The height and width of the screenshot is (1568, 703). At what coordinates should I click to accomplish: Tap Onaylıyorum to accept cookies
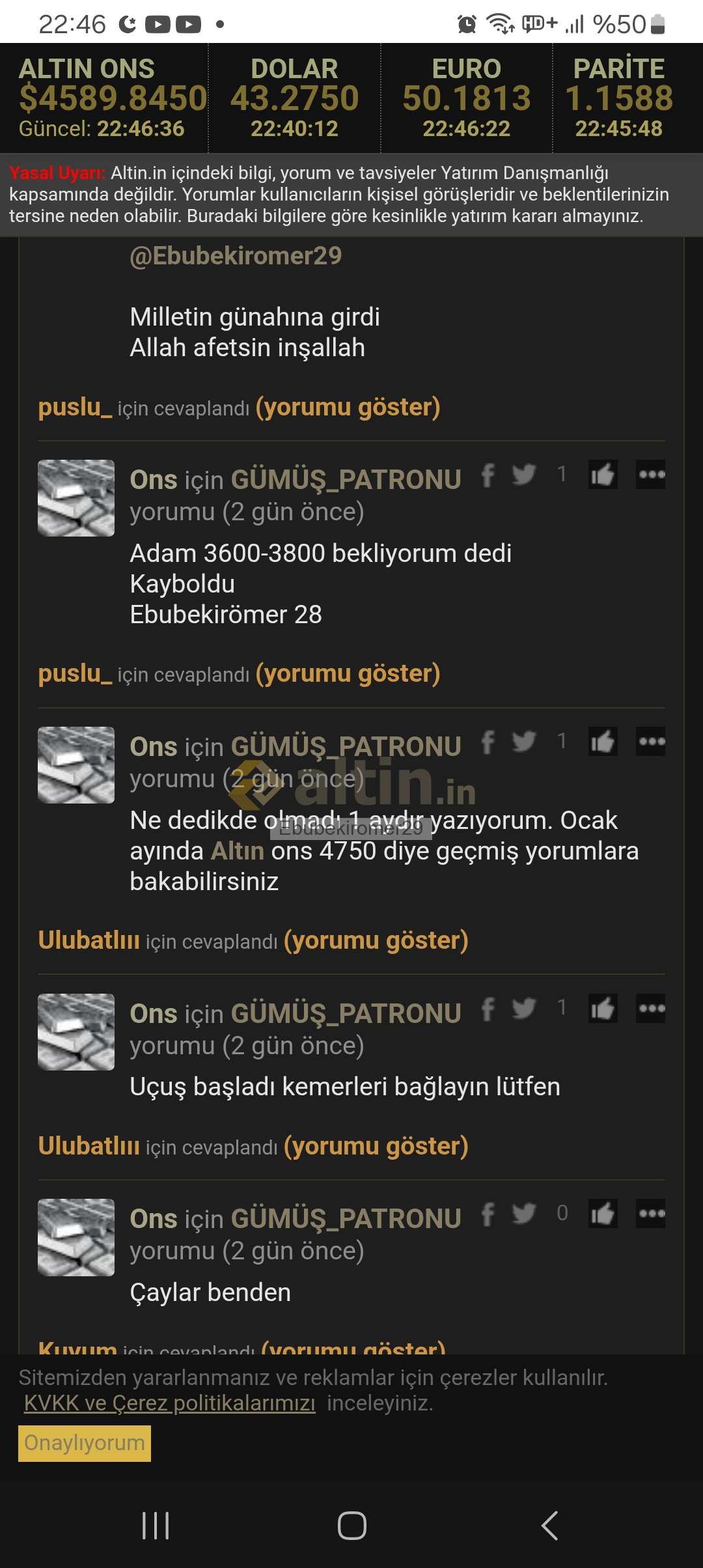click(85, 1443)
